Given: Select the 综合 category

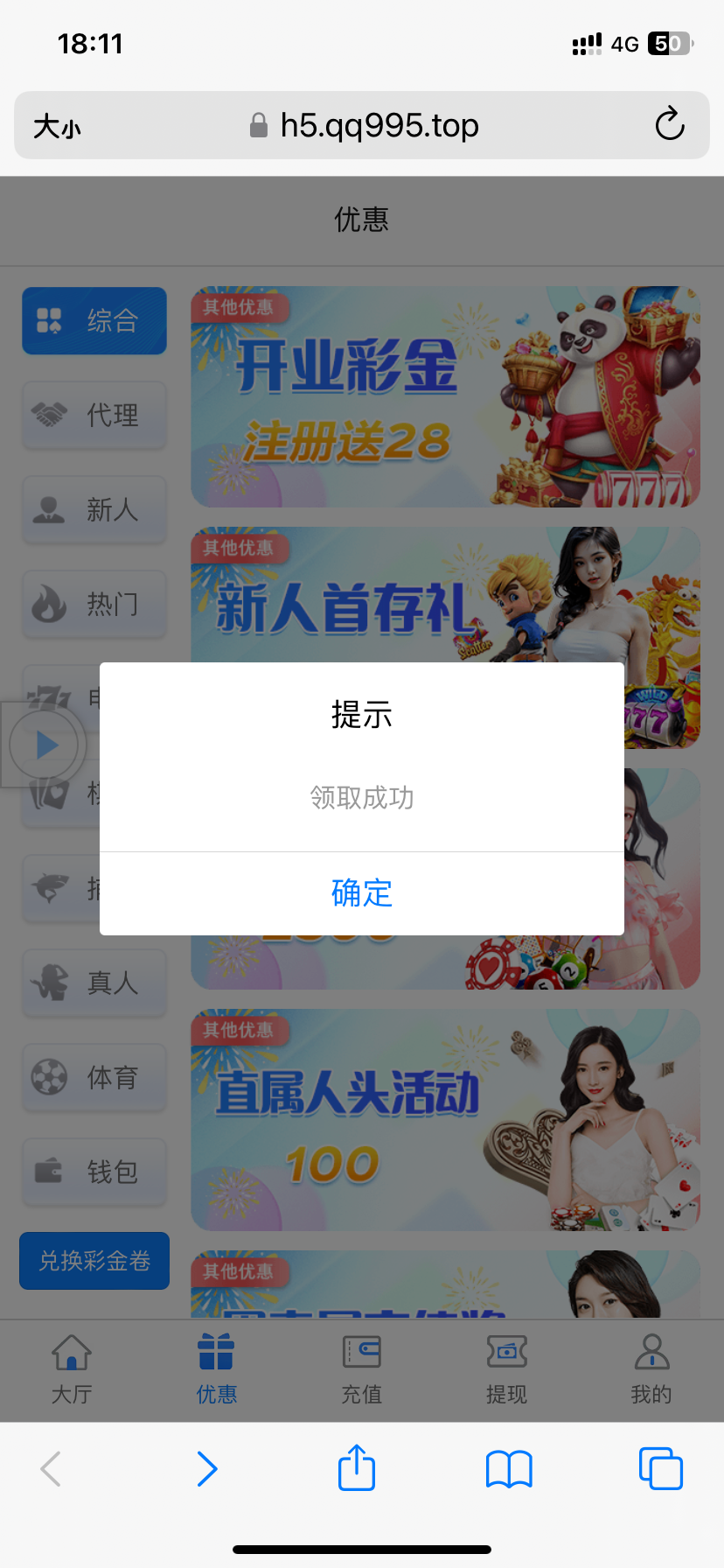Looking at the screenshot, I should (x=94, y=320).
